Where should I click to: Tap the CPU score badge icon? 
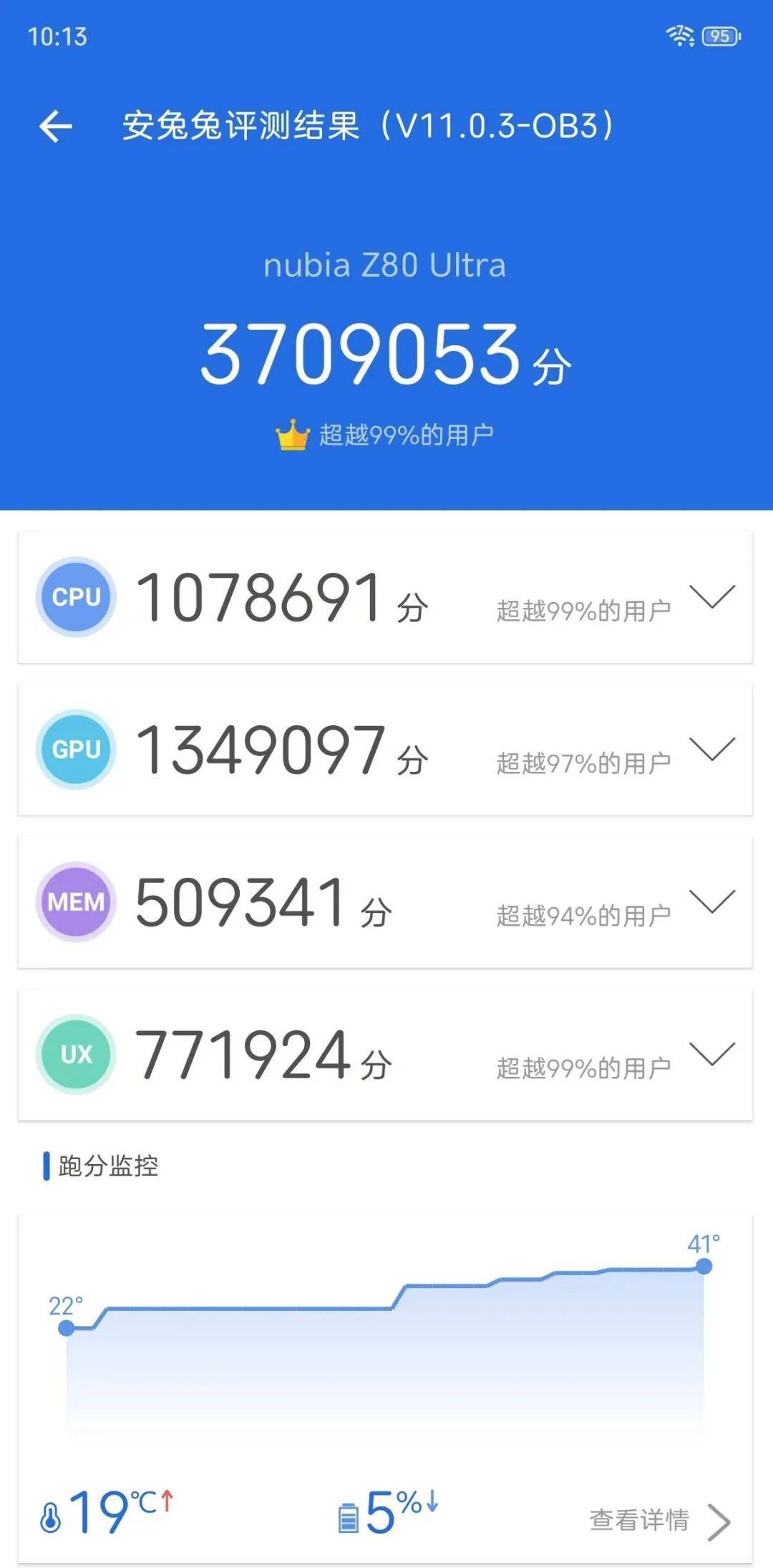click(74, 599)
